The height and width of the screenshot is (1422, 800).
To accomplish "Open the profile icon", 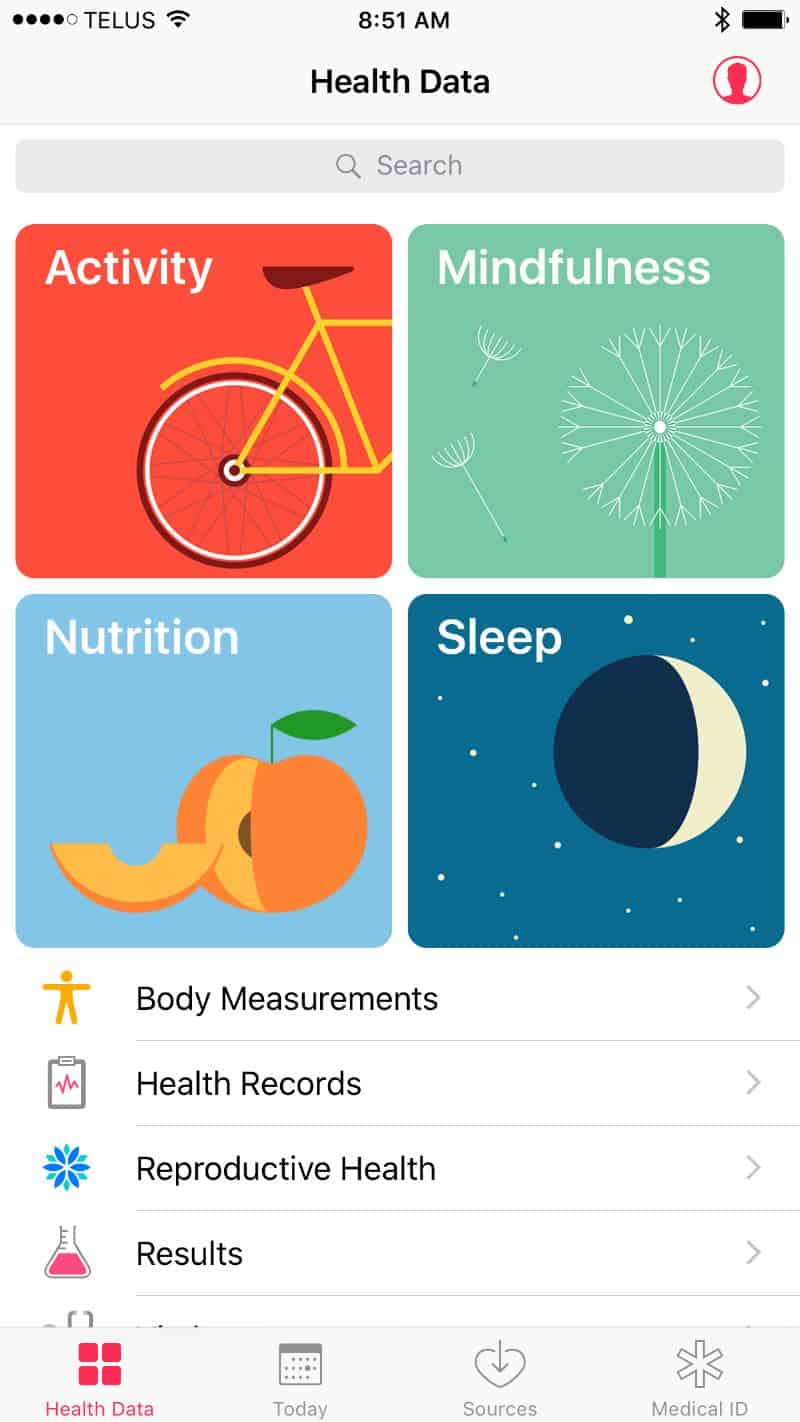I will (737, 80).
